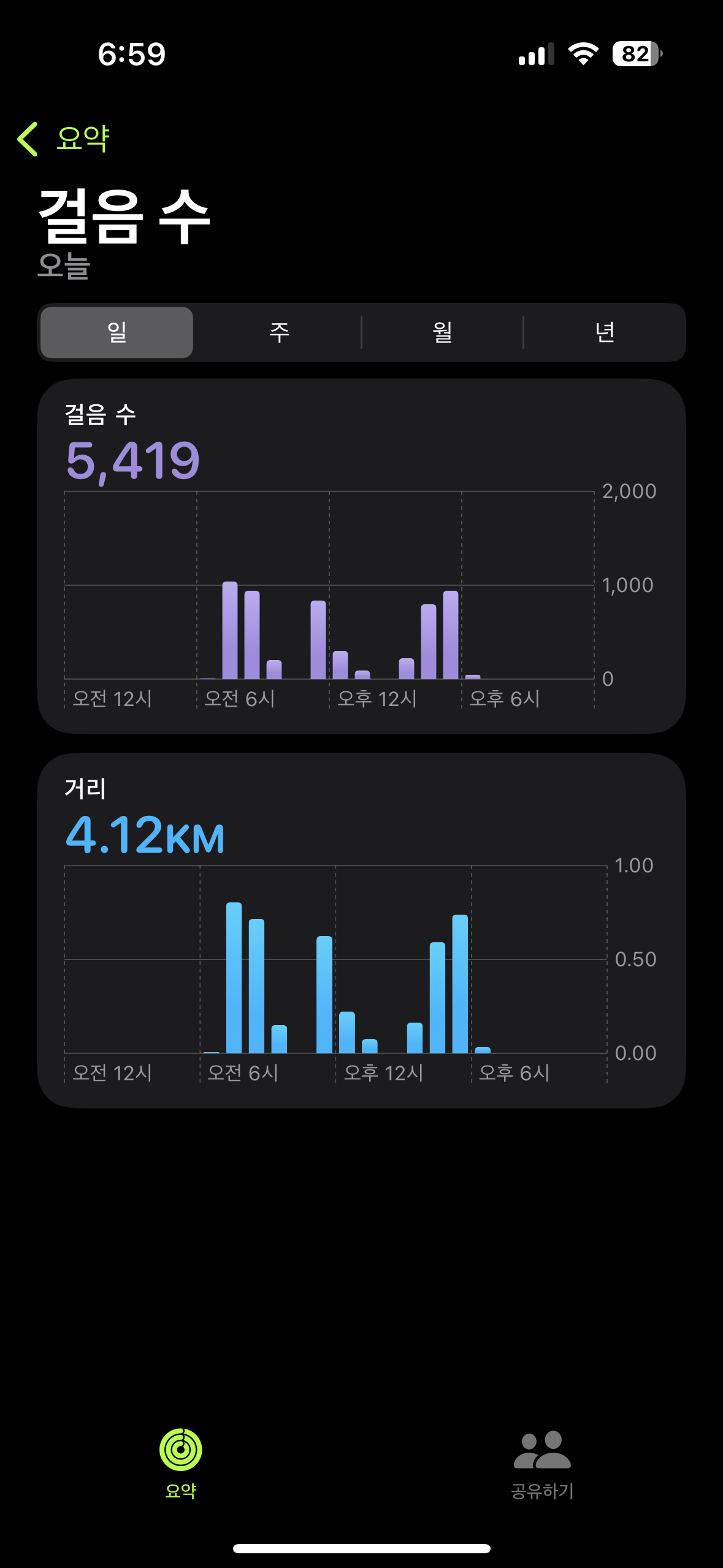Select the 일 (day) segment
This screenshot has width=723, height=1568.
pos(117,332)
